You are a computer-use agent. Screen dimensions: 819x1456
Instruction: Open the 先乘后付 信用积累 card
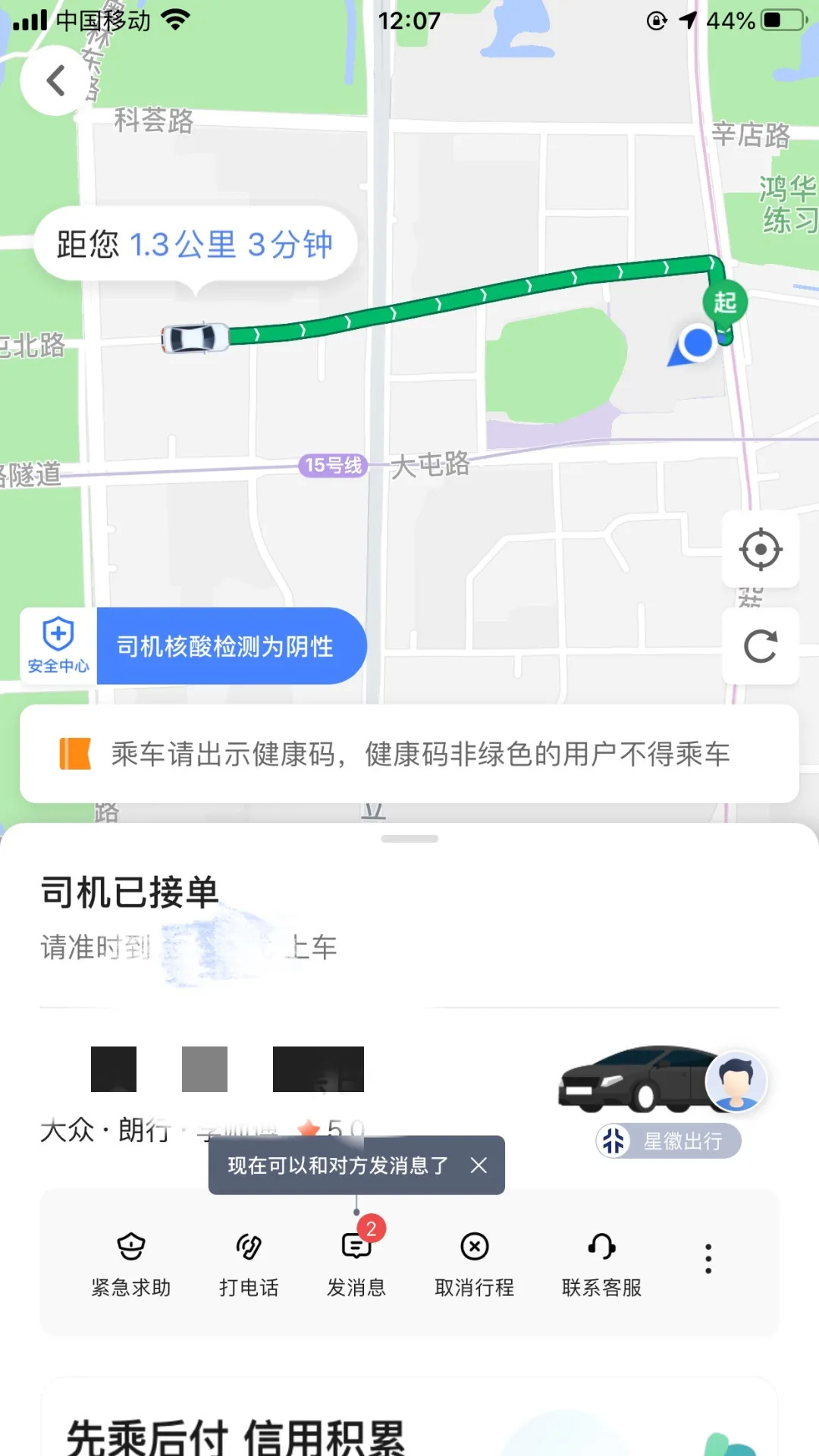[x=409, y=1426]
